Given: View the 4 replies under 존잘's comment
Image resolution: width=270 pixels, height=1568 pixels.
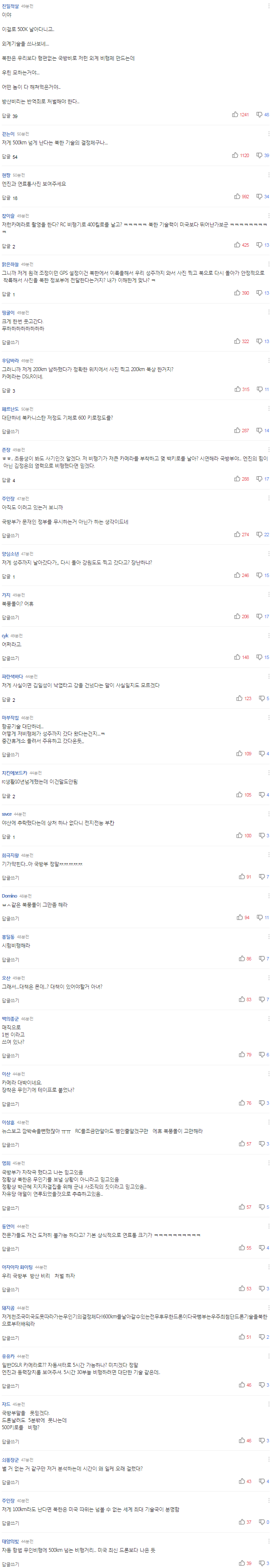Looking at the screenshot, I should tap(9, 480).
